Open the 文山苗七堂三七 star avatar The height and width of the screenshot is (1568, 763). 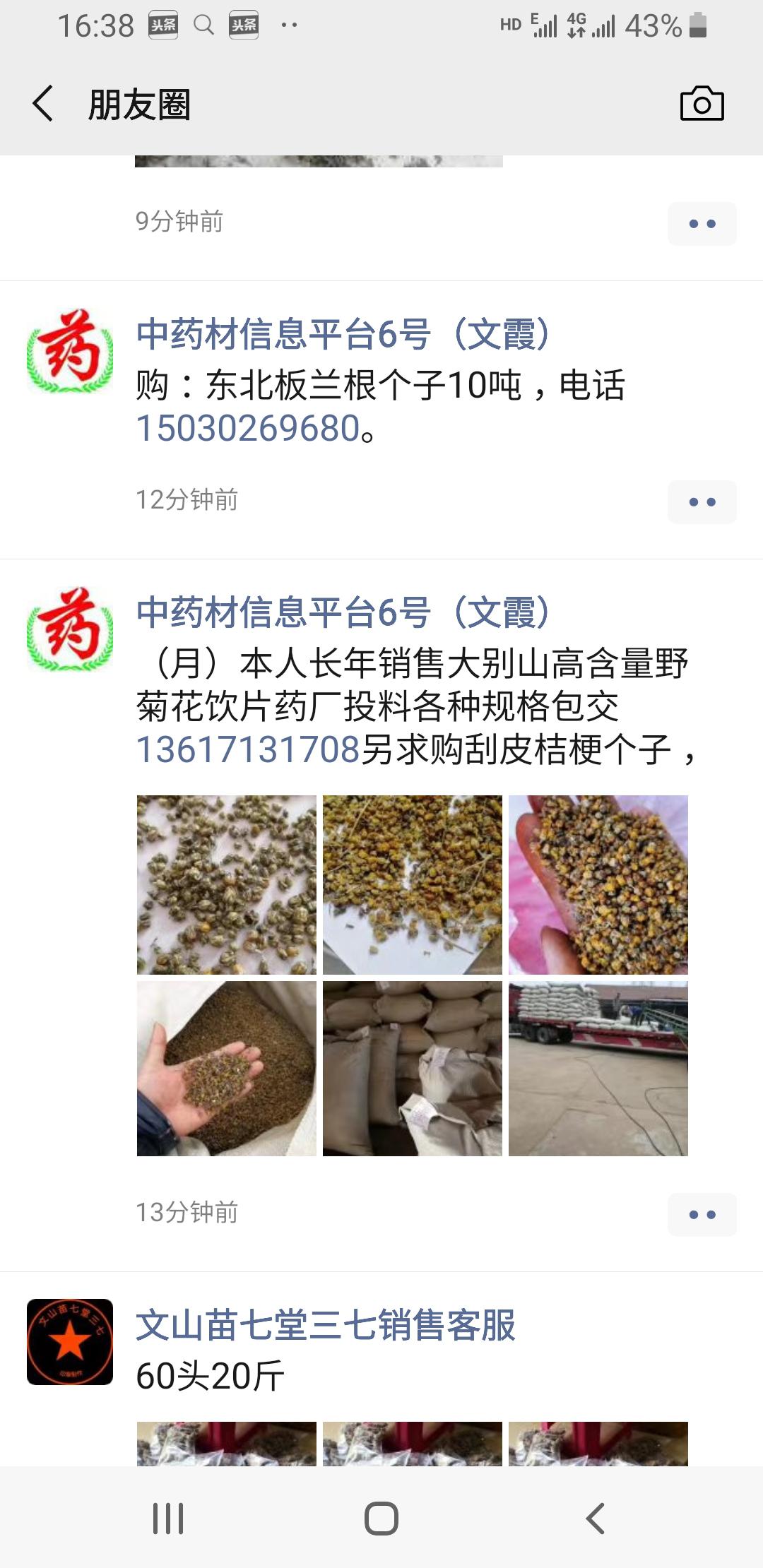pyautogui.click(x=70, y=1342)
